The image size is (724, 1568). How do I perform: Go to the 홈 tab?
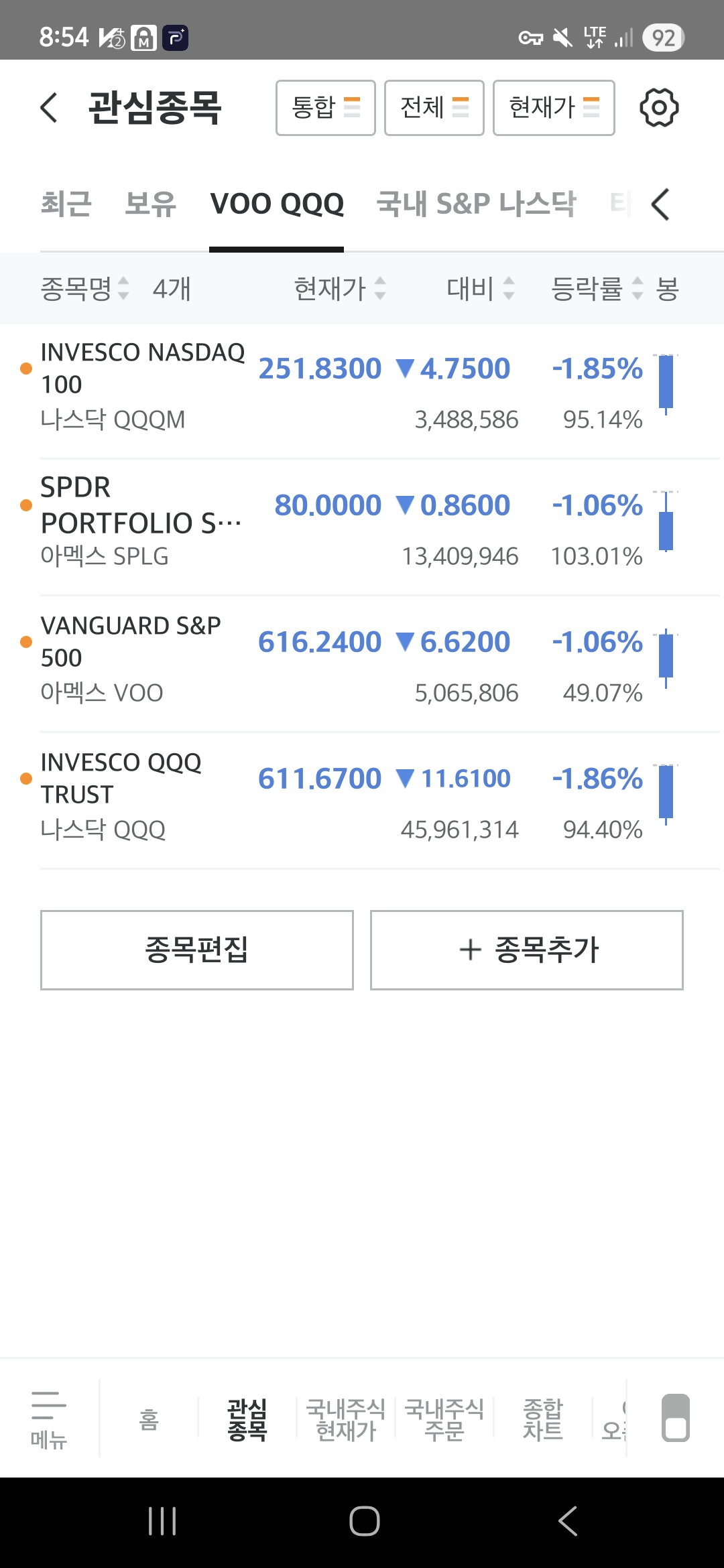click(x=149, y=1419)
